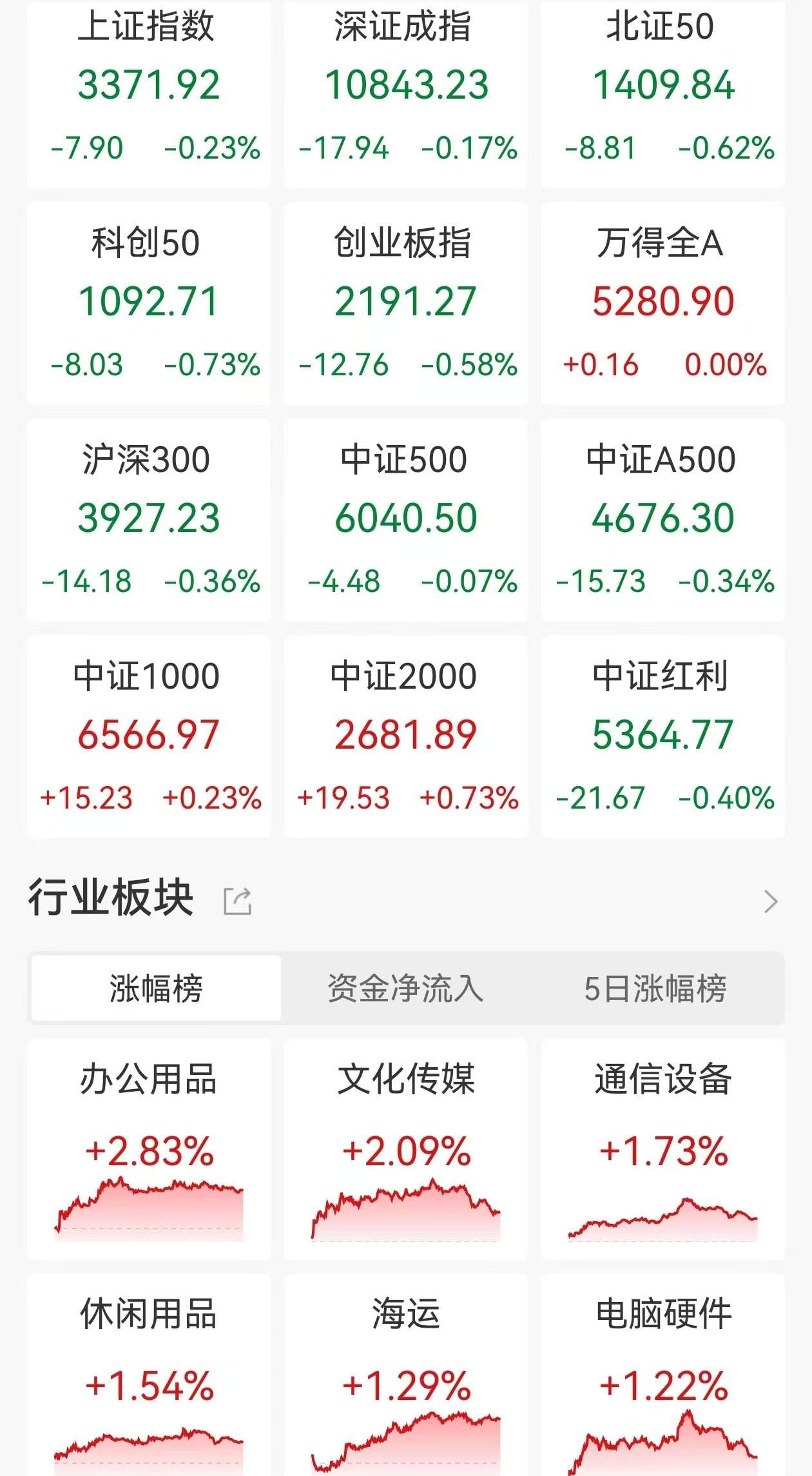View 中证500 index details
Screen dimensions: 812x1476
(x=406, y=520)
